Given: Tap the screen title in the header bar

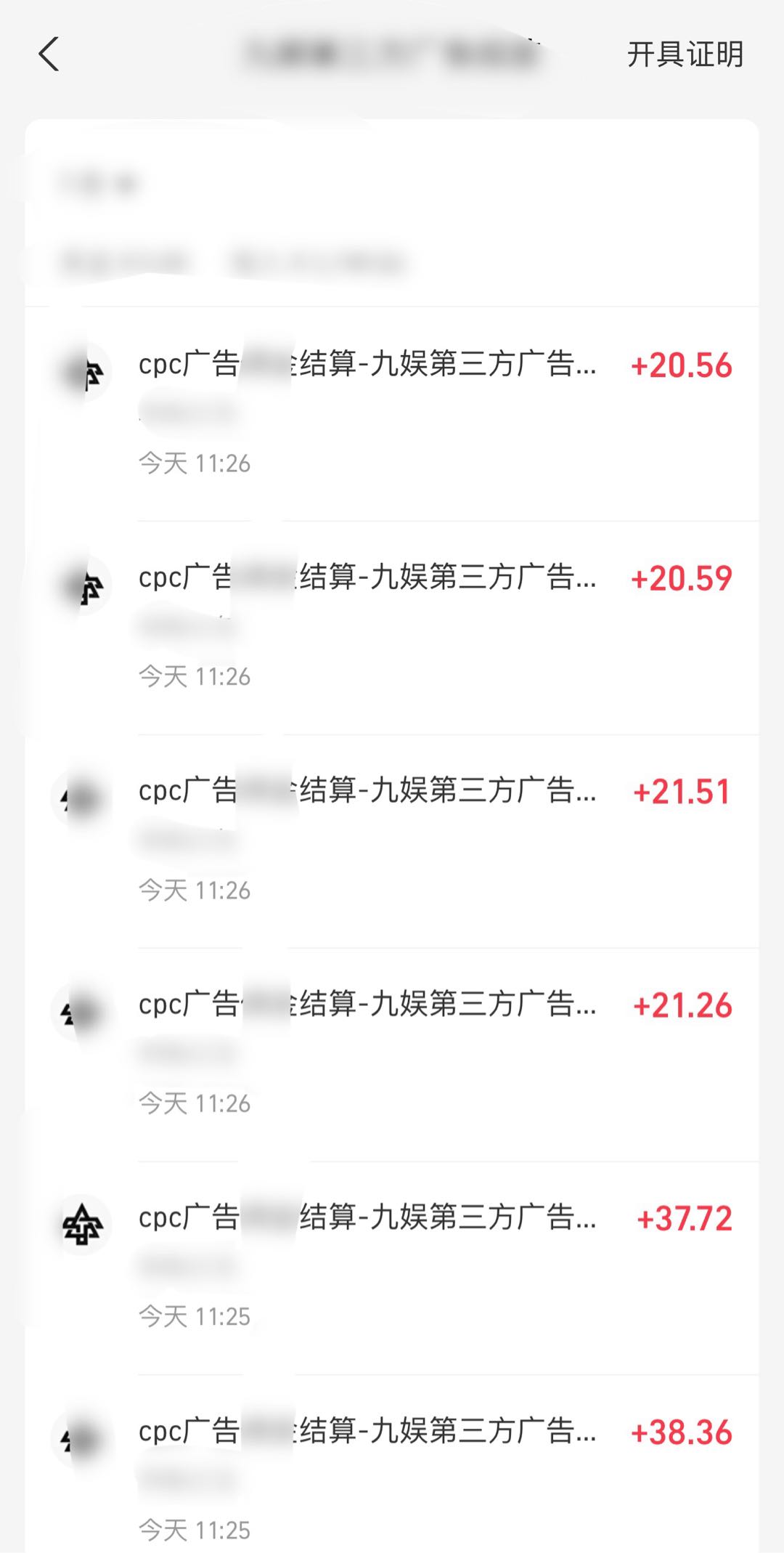Looking at the screenshot, I should coord(392,54).
